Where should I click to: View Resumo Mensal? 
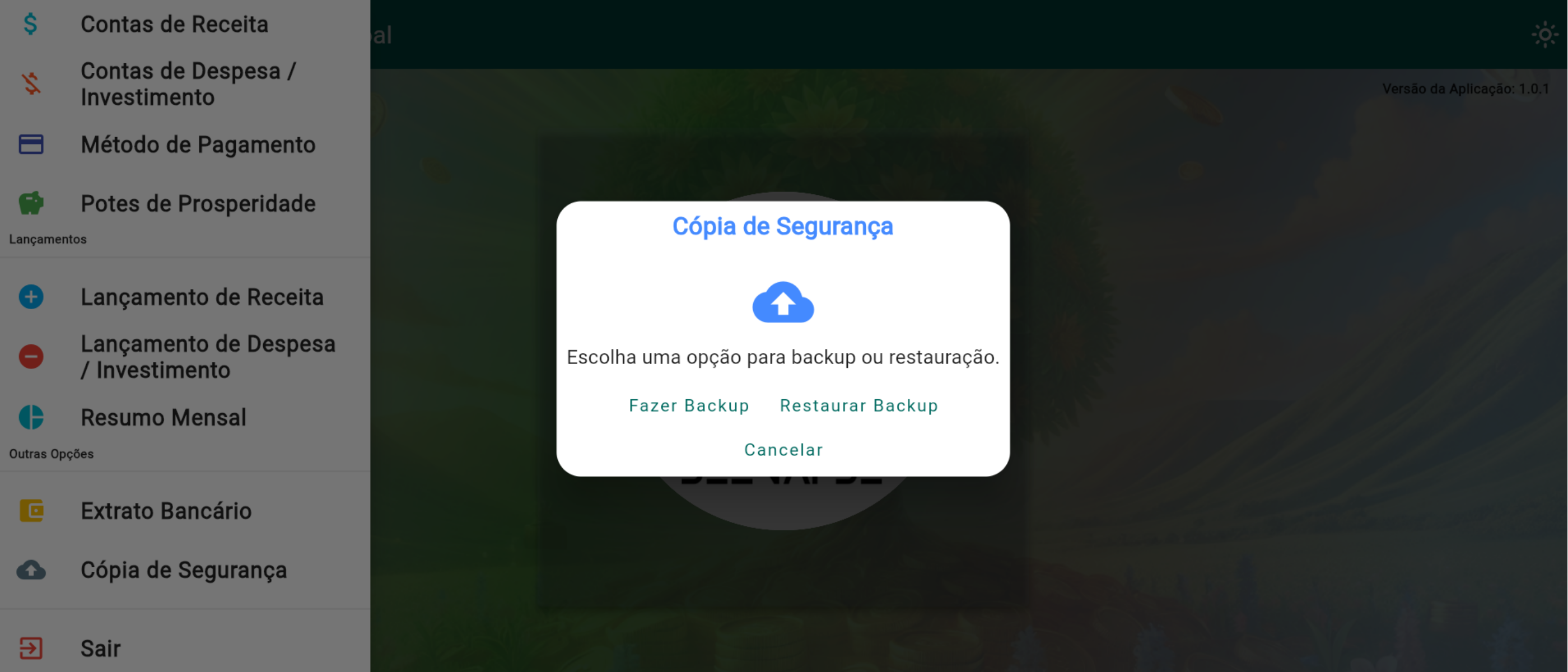tap(163, 418)
